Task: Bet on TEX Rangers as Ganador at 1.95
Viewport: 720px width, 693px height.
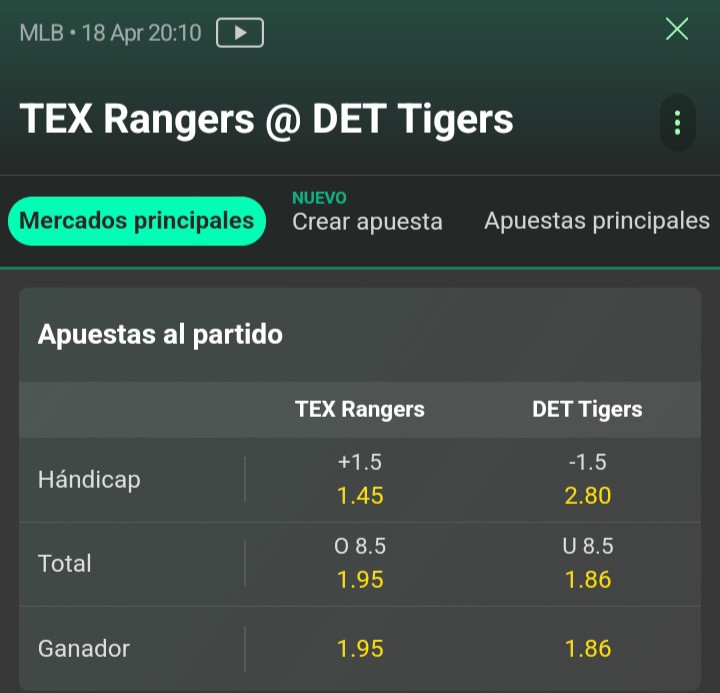Action: pyautogui.click(x=360, y=648)
